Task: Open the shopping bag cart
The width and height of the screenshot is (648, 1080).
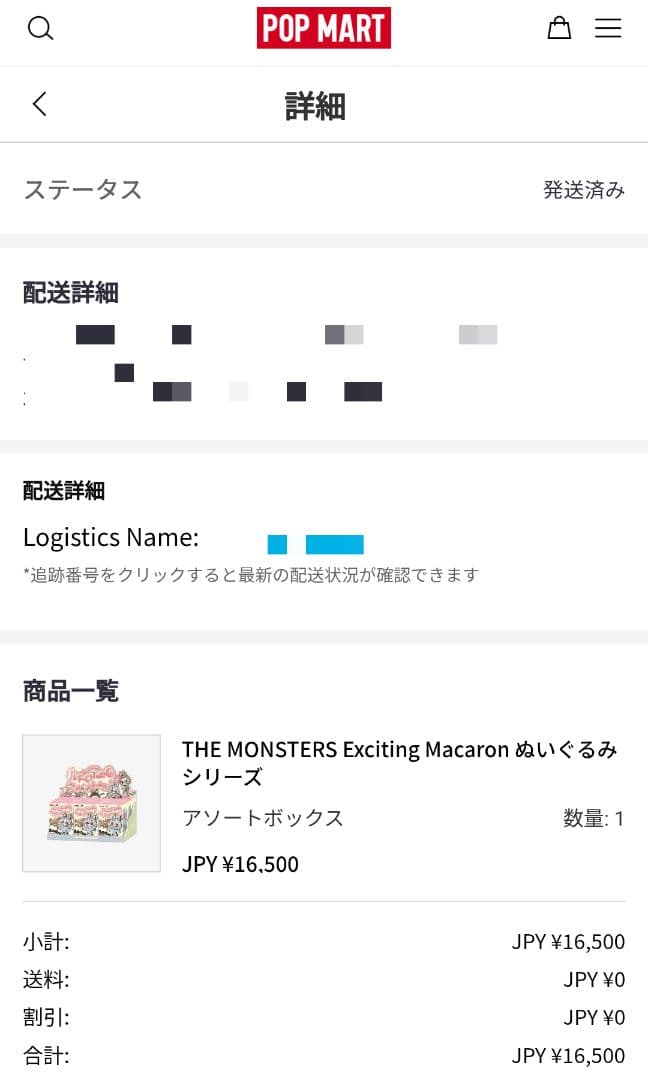Action: pyautogui.click(x=559, y=28)
